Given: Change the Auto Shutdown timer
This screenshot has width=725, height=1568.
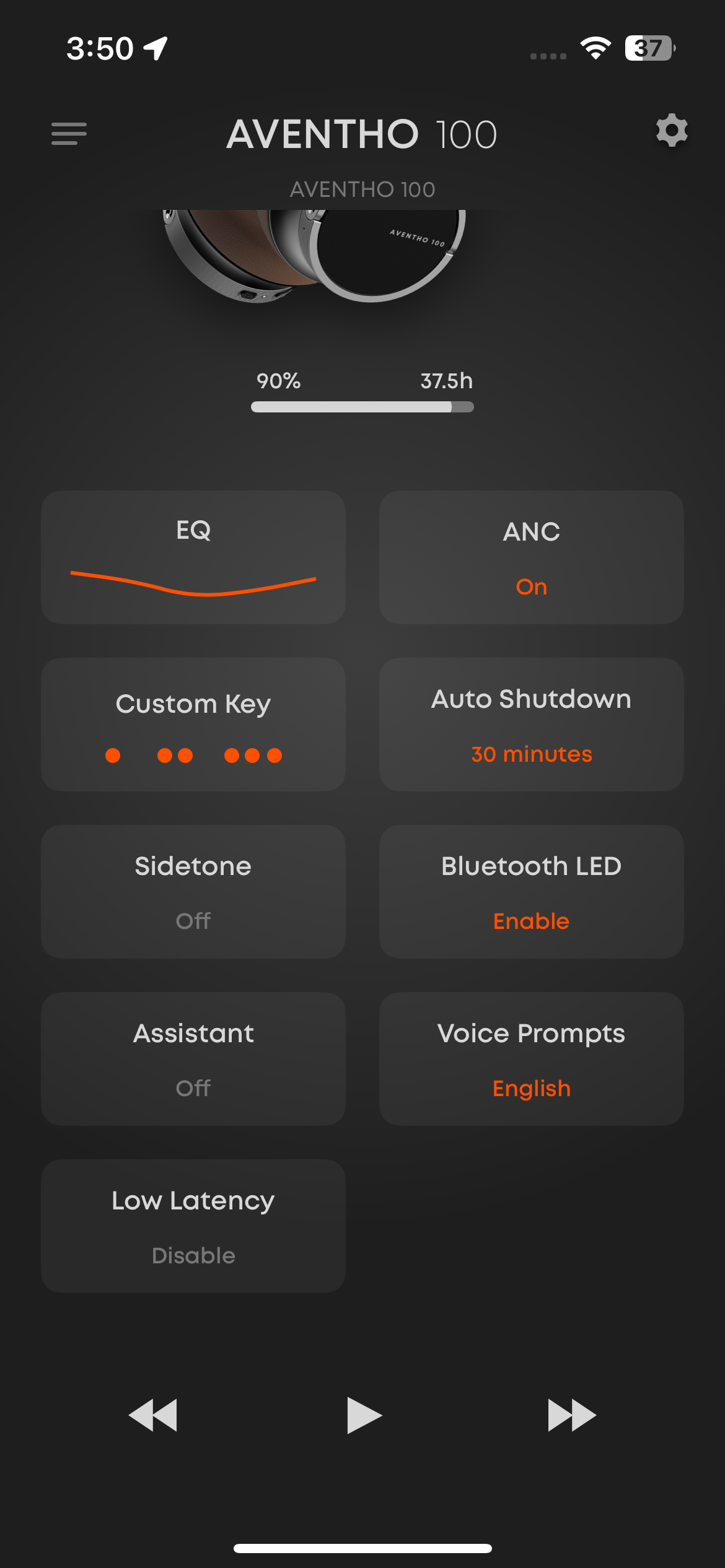Looking at the screenshot, I should [x=531, y=725].
